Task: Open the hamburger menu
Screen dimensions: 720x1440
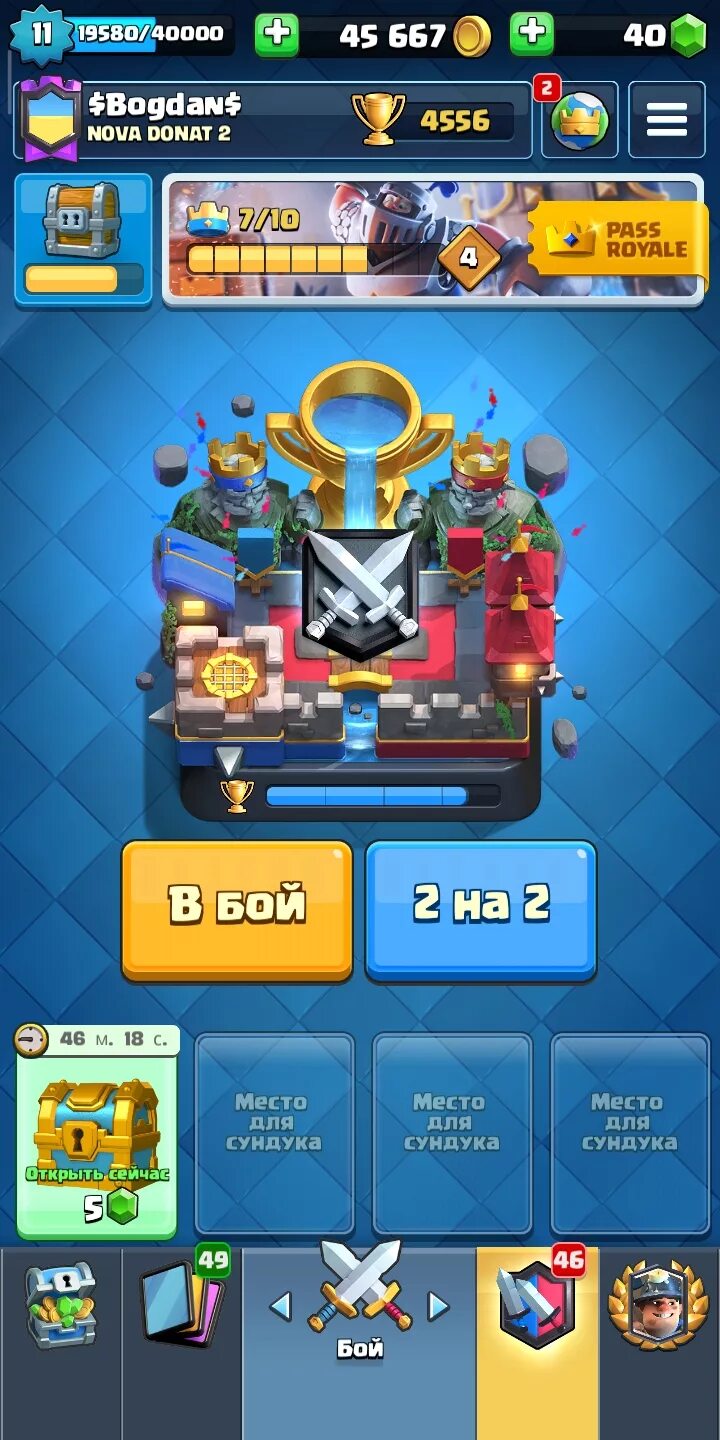Action: click(666, 120)
